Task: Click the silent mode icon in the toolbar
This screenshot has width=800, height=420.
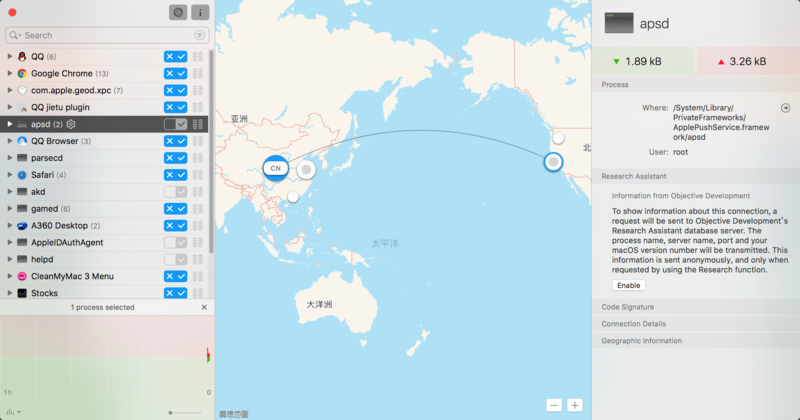Action: (x=177, y=12)
